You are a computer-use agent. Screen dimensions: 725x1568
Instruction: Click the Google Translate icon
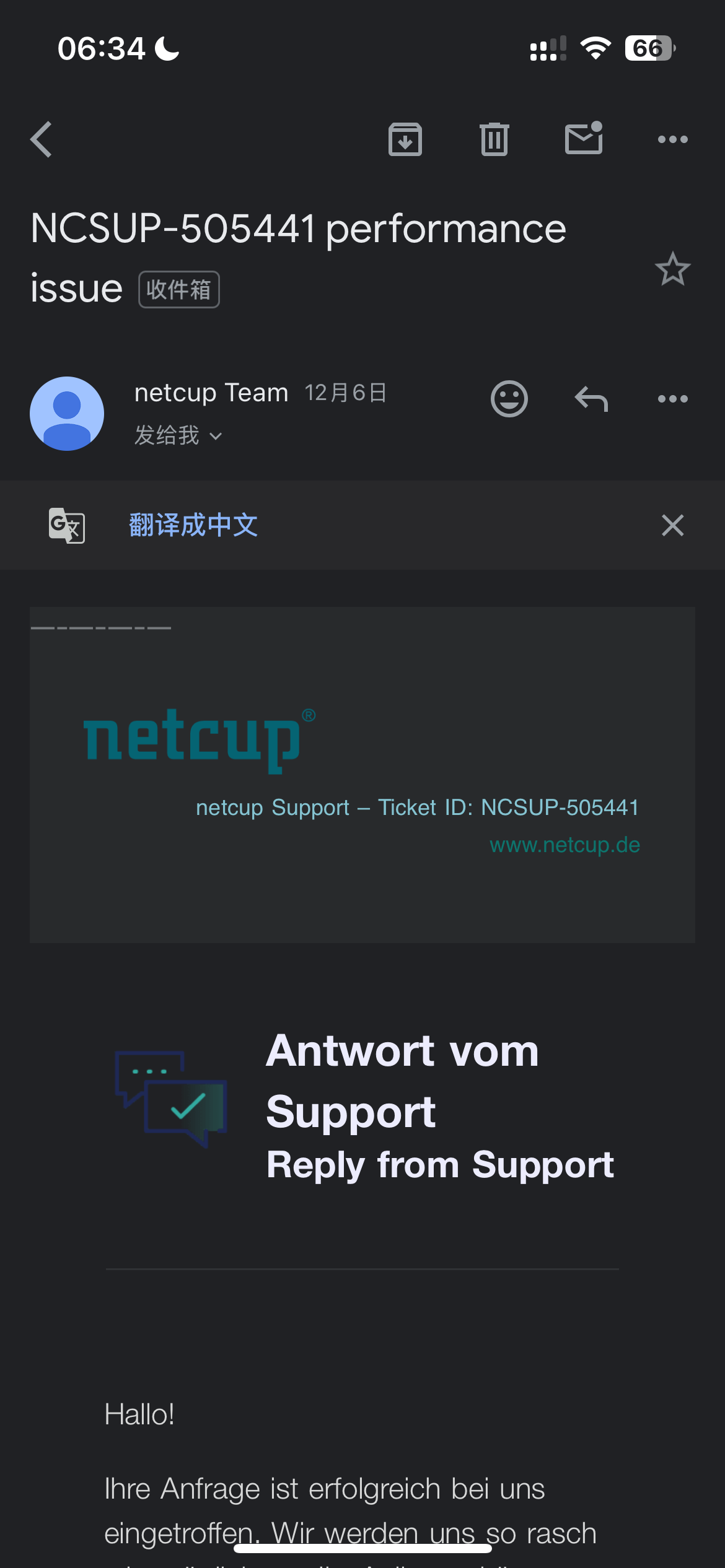click(x=67, y=525)
